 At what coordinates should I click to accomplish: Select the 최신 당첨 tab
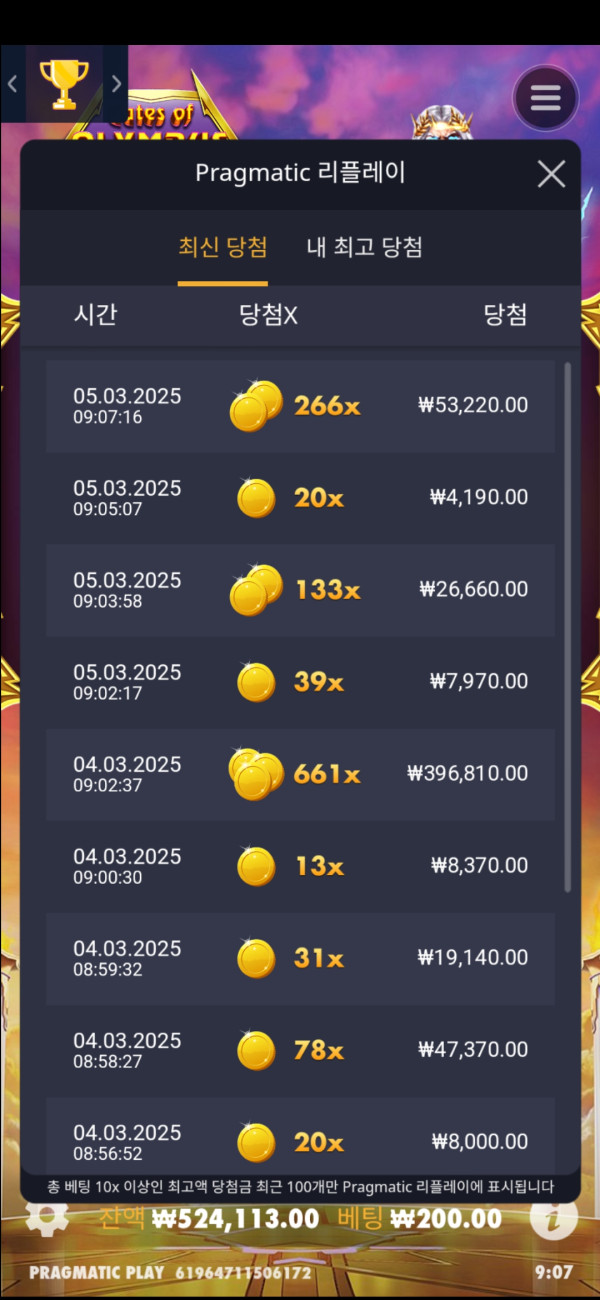[222, 247]
